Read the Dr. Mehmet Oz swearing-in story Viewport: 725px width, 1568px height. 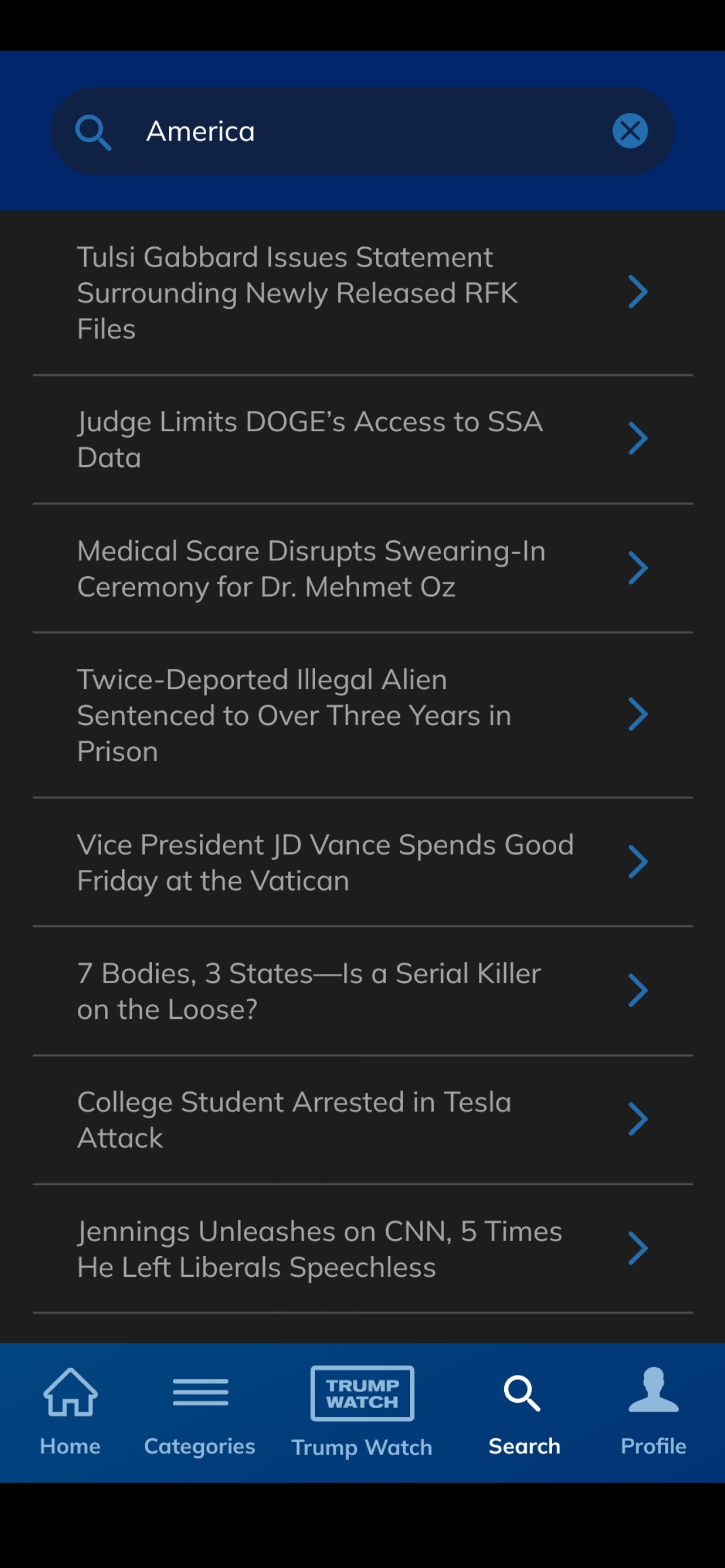point(362,568)
